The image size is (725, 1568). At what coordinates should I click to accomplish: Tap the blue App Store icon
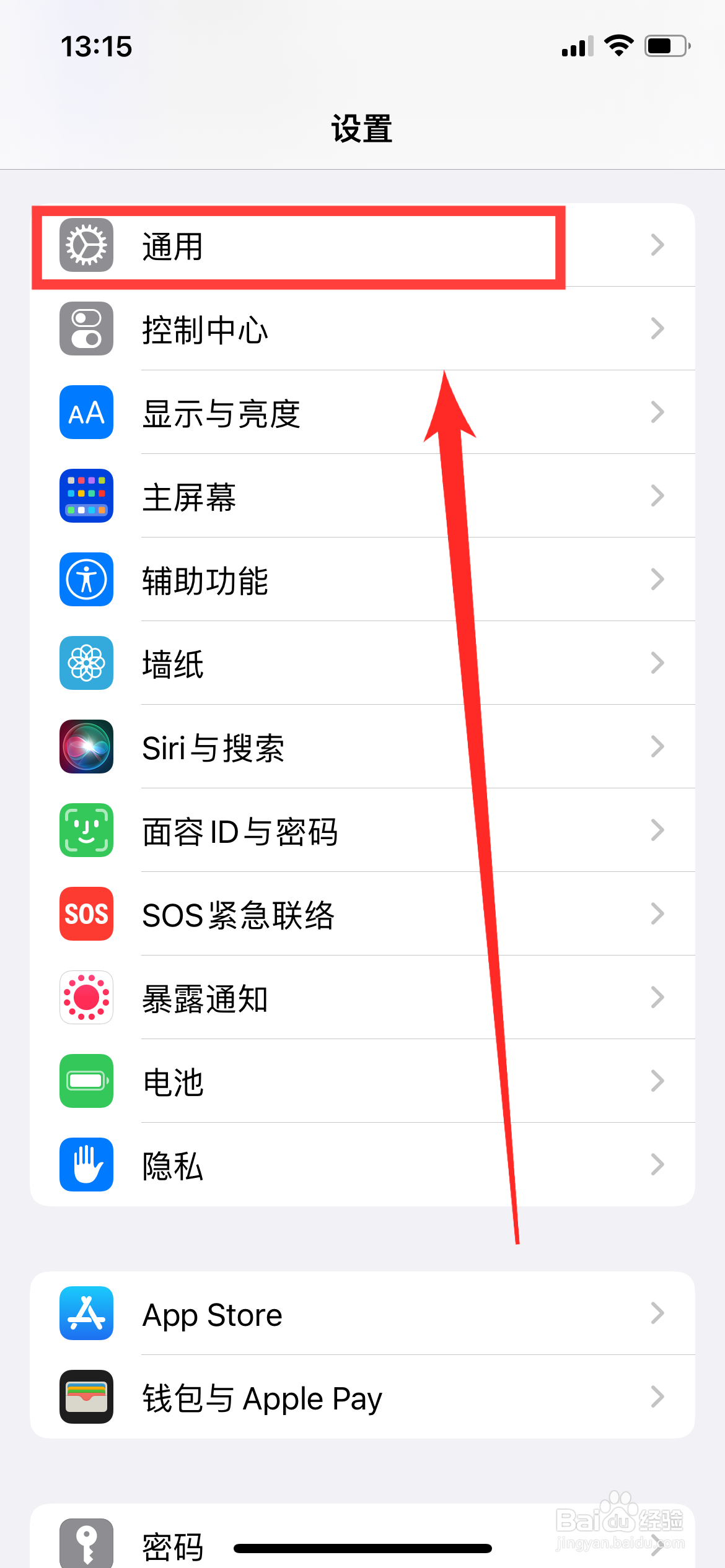86,1314
